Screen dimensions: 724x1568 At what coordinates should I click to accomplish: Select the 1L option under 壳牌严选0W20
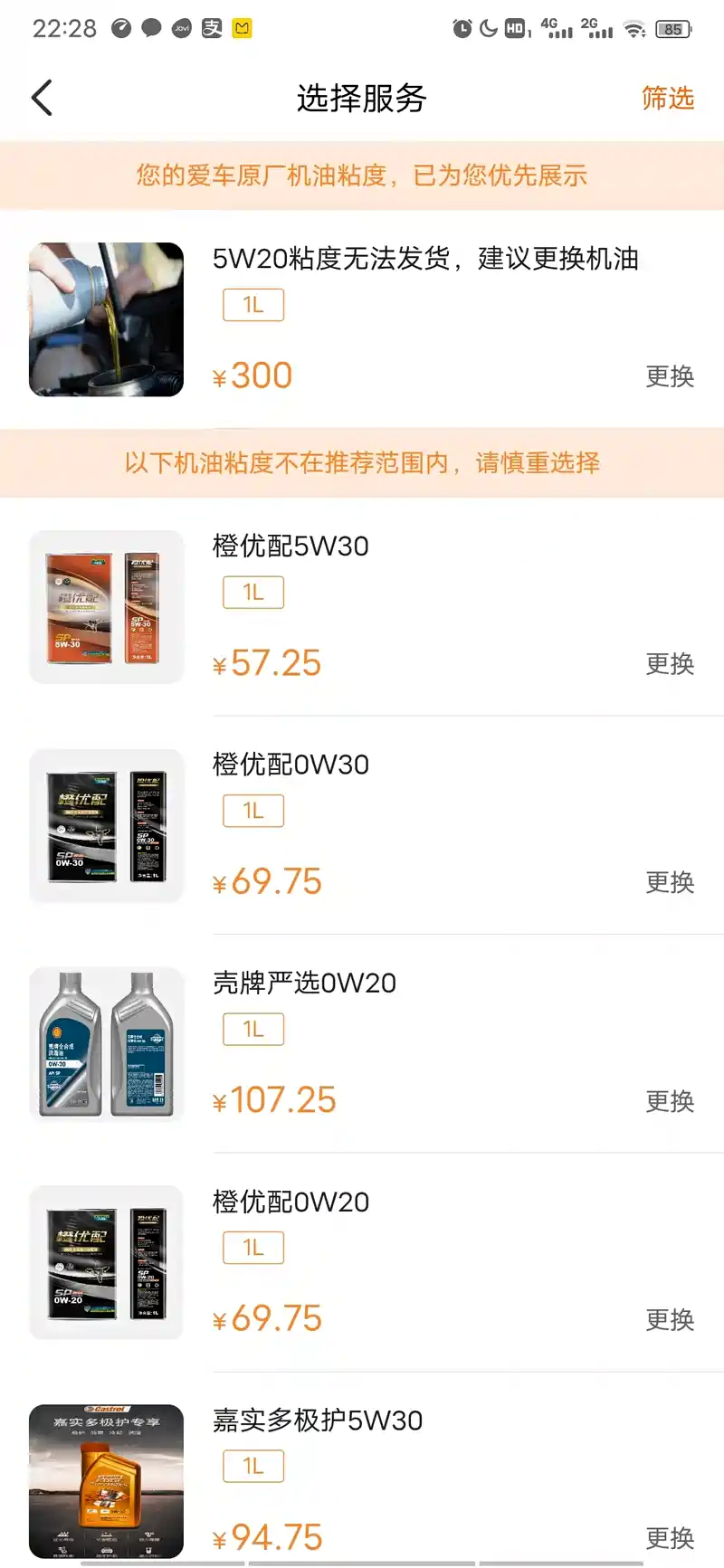pos(253,1030)
